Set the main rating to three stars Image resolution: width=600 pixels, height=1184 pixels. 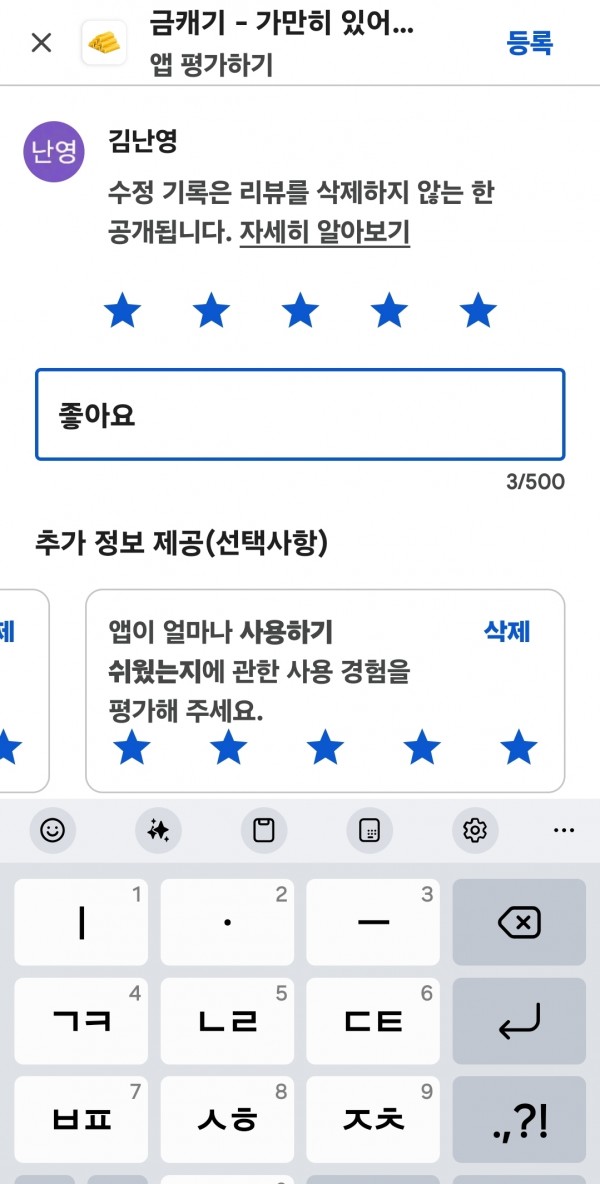coord(300,311)
